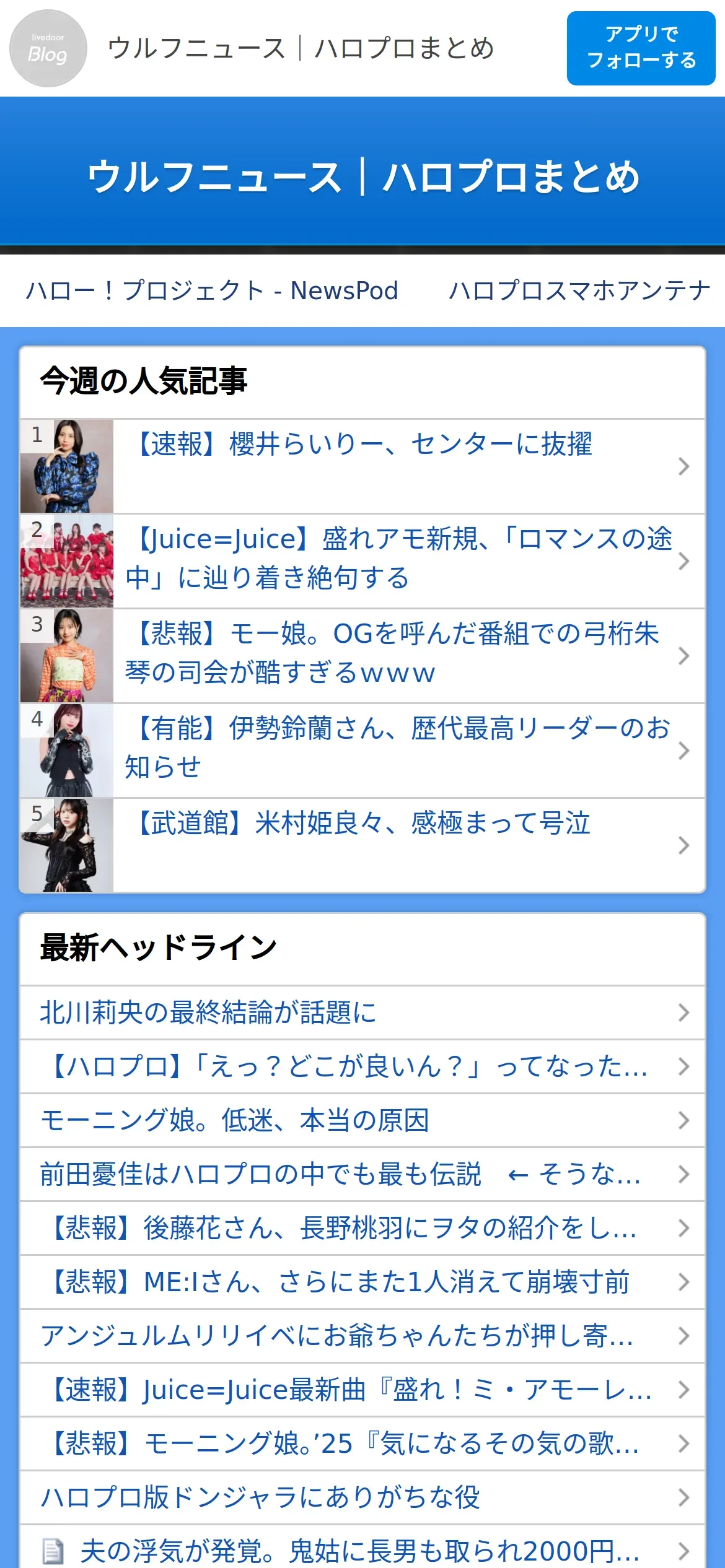Go to ハロプロスマホアンテナ link

(579, 290)
